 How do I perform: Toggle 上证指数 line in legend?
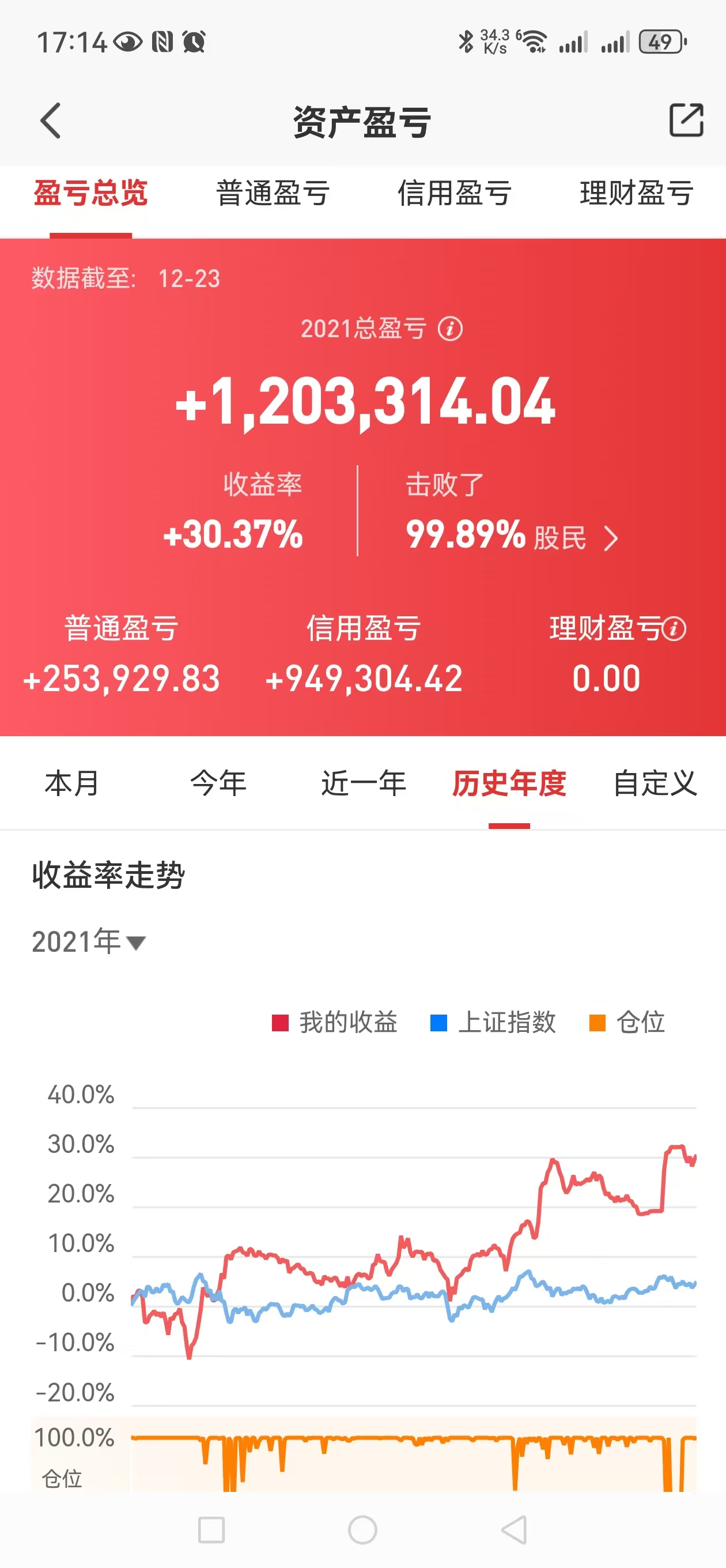coord(493,1022)
